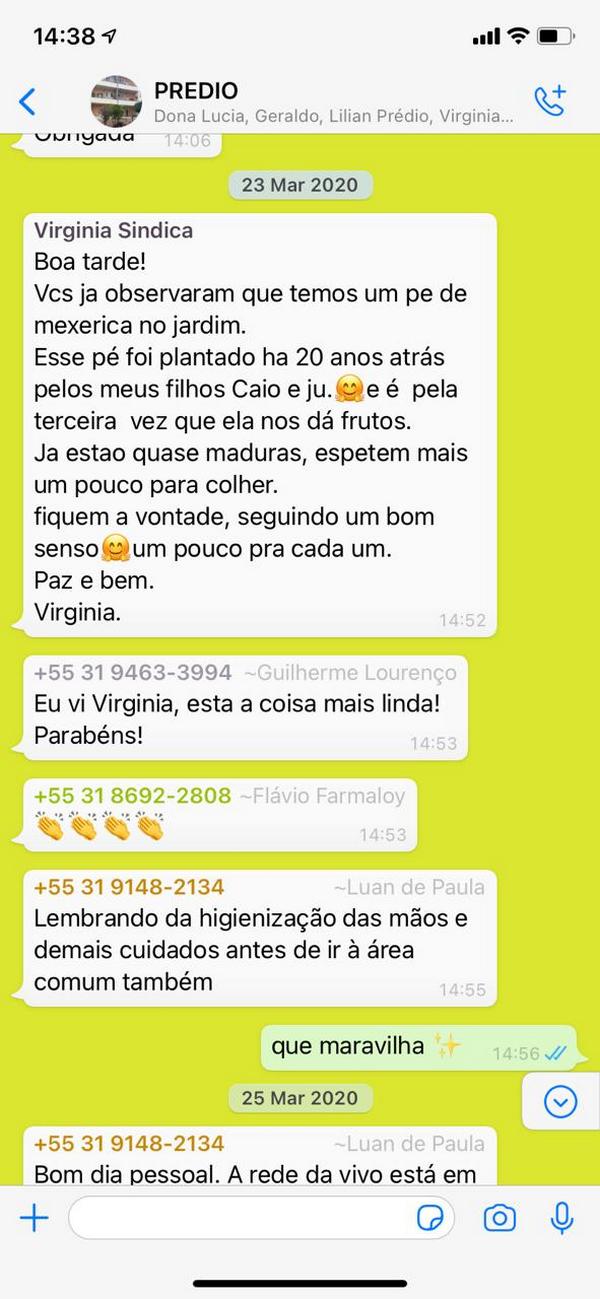Open the attachment plus menu
600x1299 pixels.
pyautogui.click(x=34, y=1217)
